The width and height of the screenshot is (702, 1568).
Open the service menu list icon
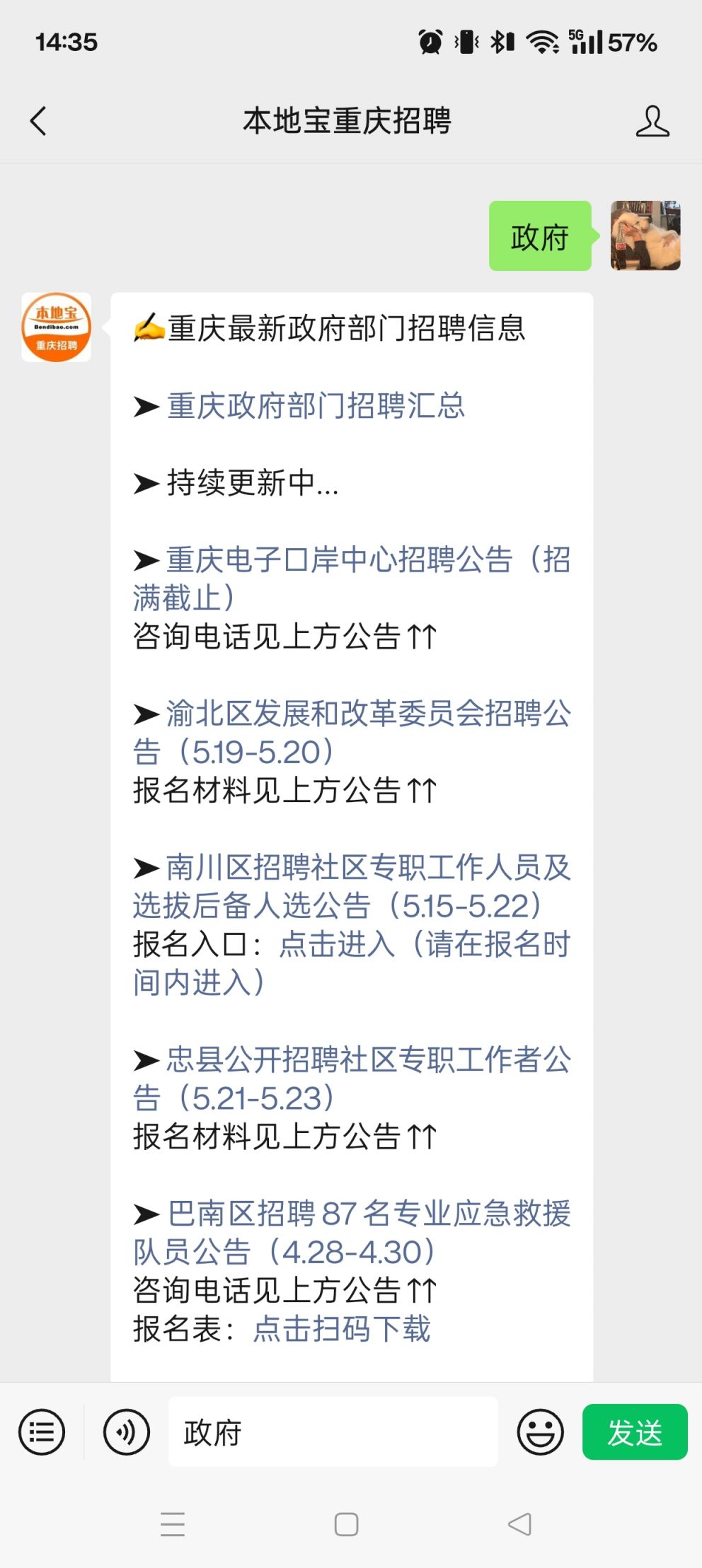(42, 1432)
